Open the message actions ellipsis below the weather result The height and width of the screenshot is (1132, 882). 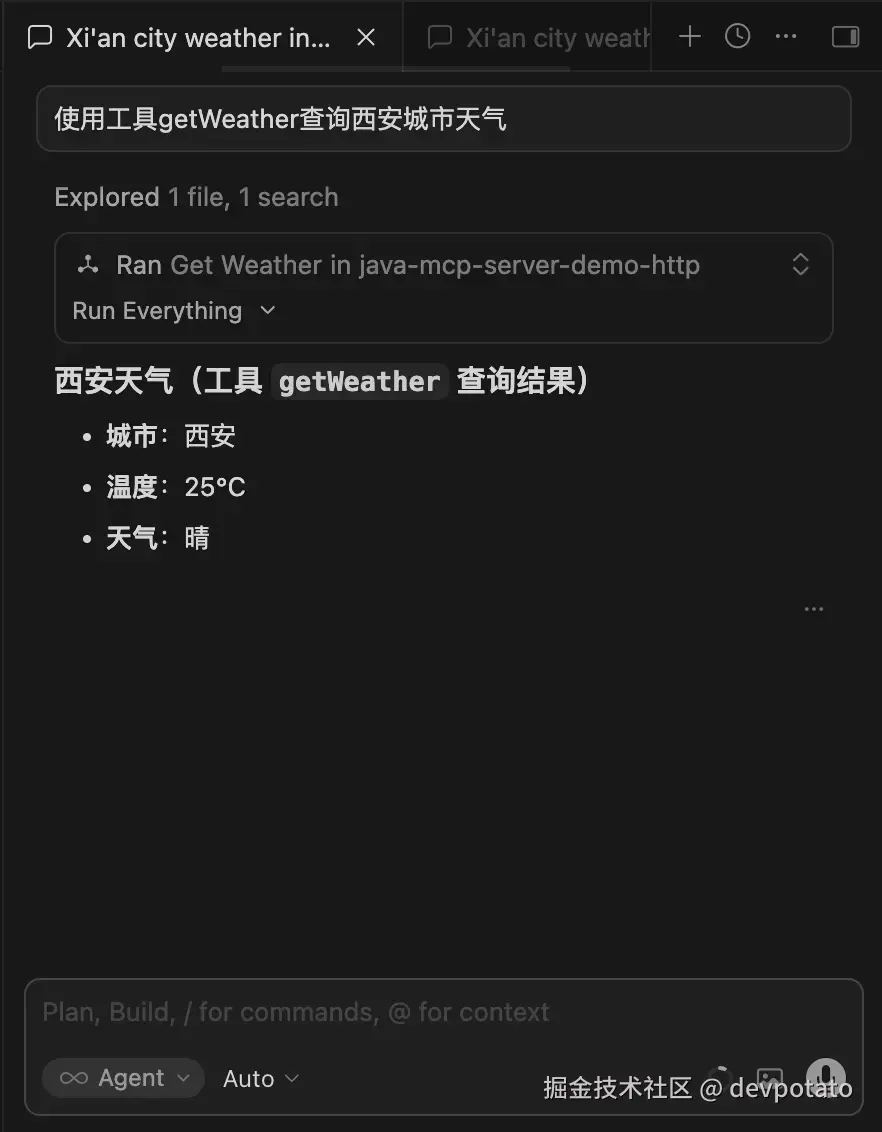(x=813, y=609)
